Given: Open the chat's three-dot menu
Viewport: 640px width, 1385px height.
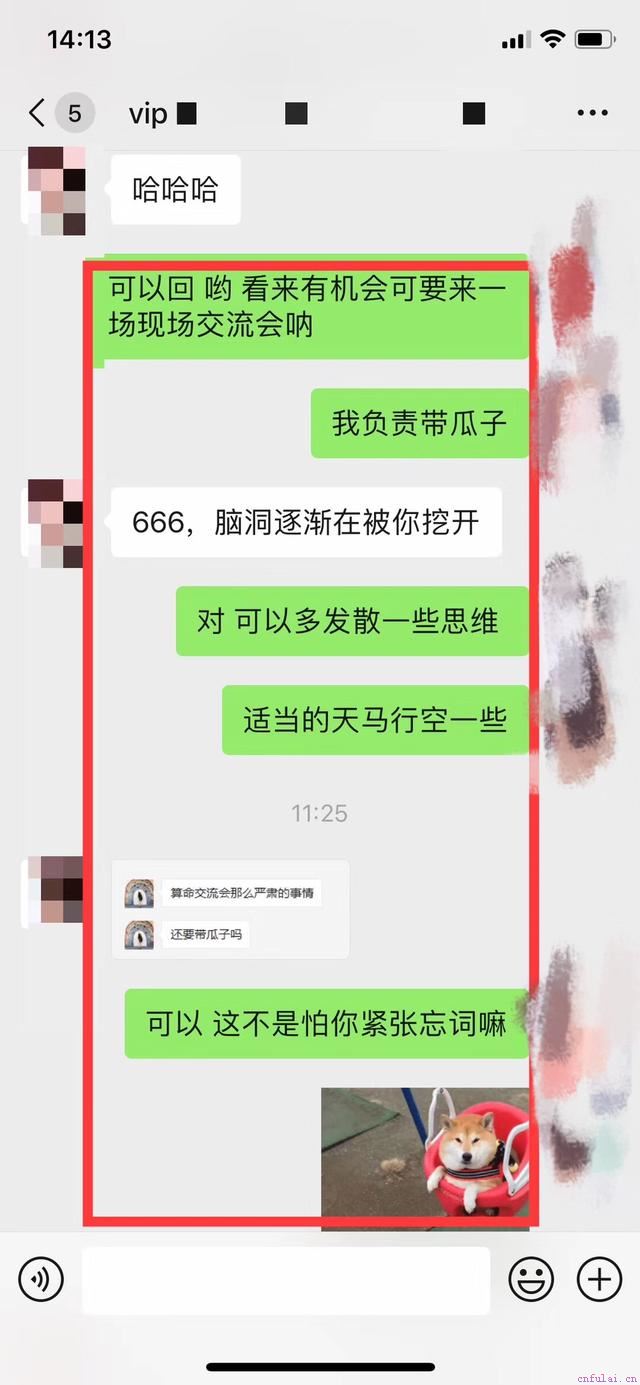Looking at the screenshot, I should [592, 113].
